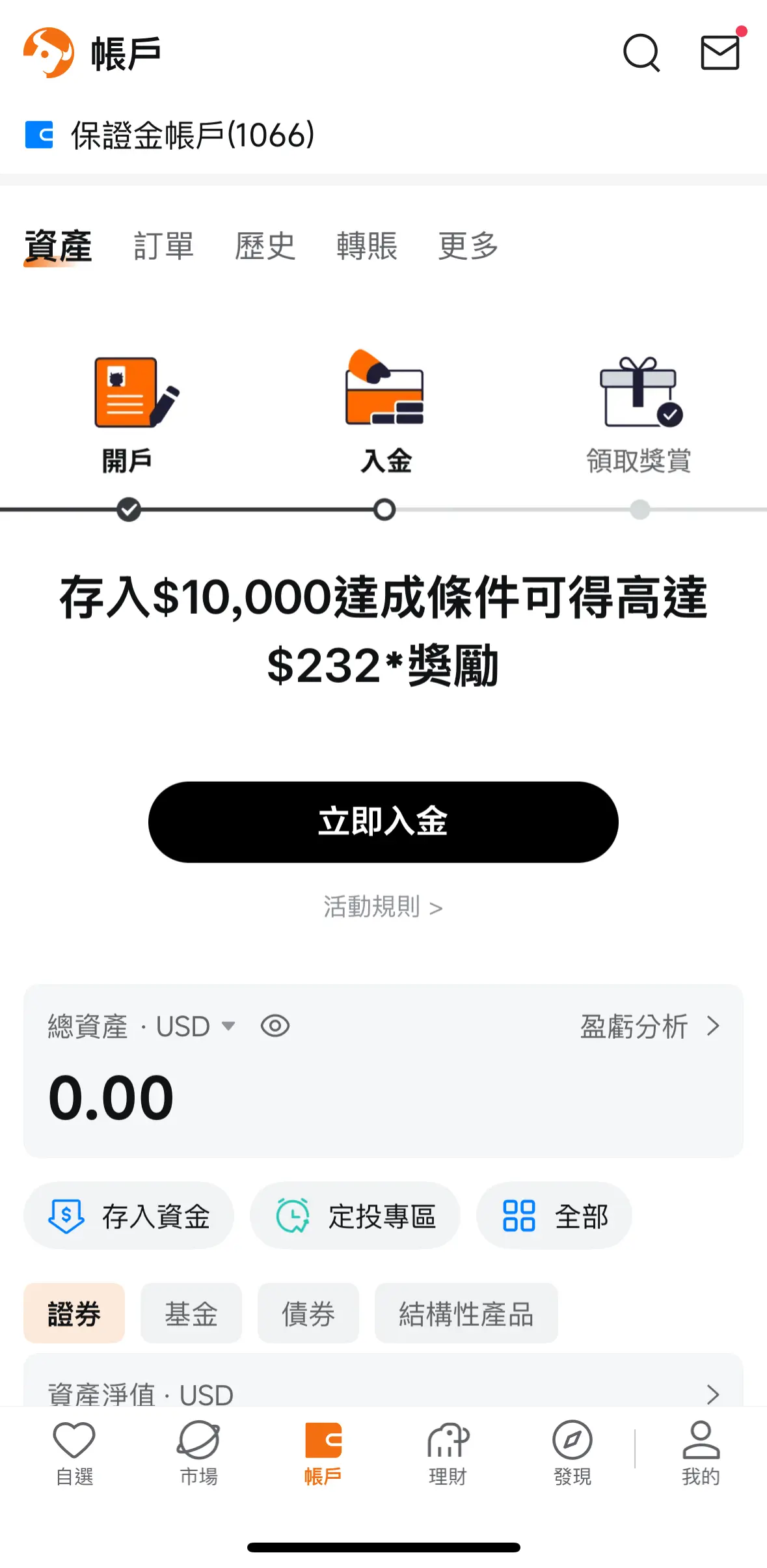This screenshot has width=767, height=1568.
Task: Open the 活動規則 link
Action: 383,907
